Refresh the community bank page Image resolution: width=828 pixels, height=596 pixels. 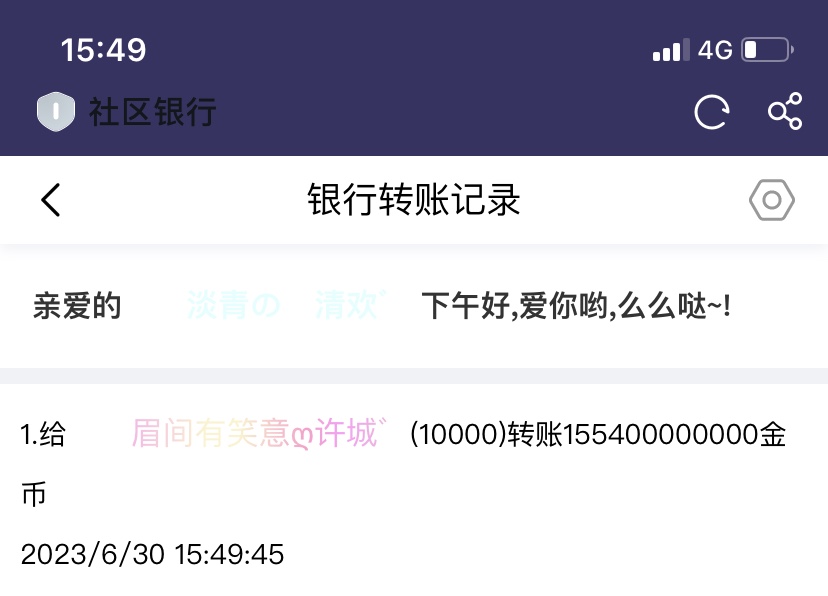(x=711, y=111)
